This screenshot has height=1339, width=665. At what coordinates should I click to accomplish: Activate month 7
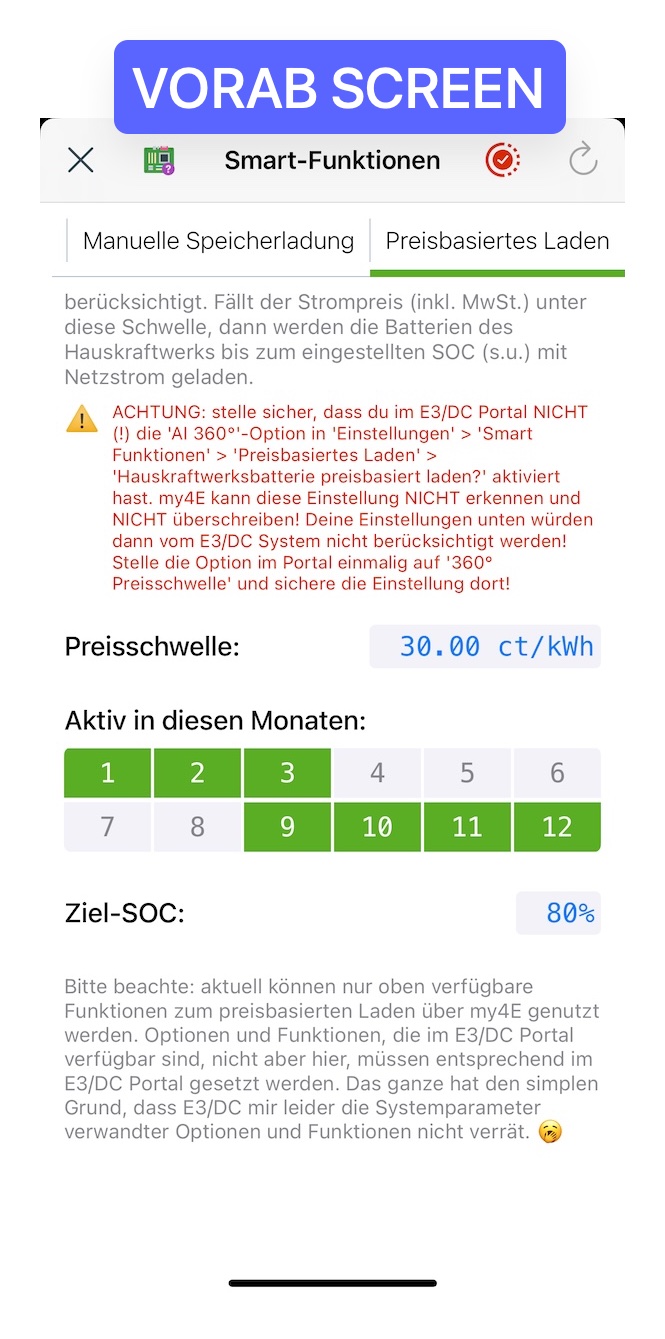pos(108,827)
